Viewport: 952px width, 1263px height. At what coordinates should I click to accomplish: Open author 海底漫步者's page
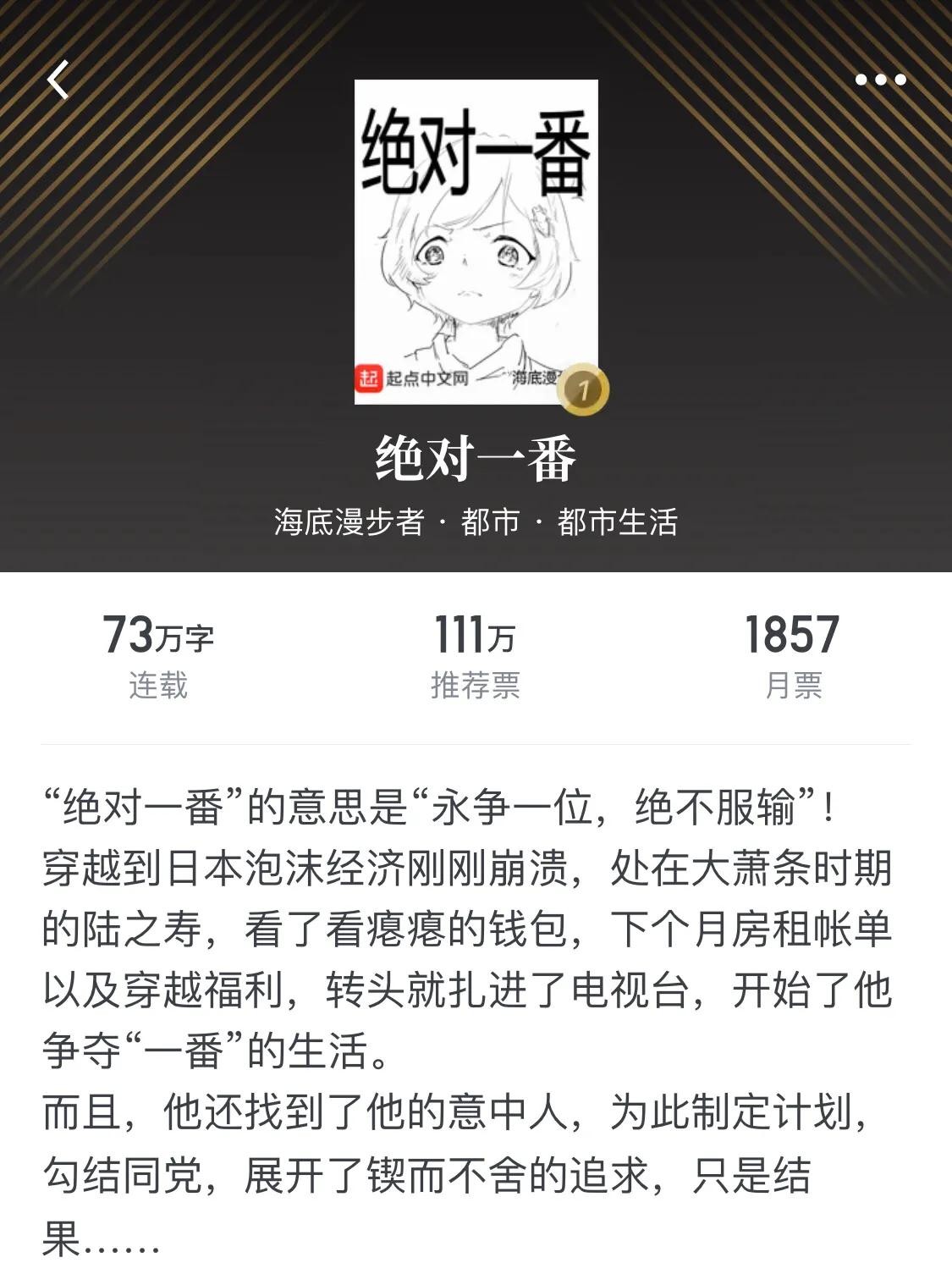(349, 521)
